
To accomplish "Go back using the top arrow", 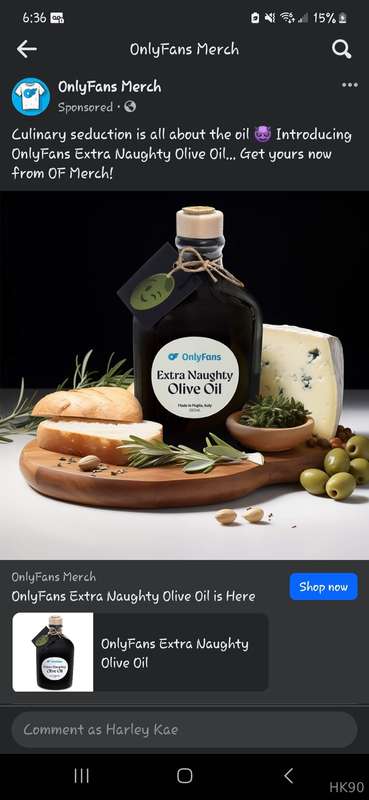I will pos(27,49).
